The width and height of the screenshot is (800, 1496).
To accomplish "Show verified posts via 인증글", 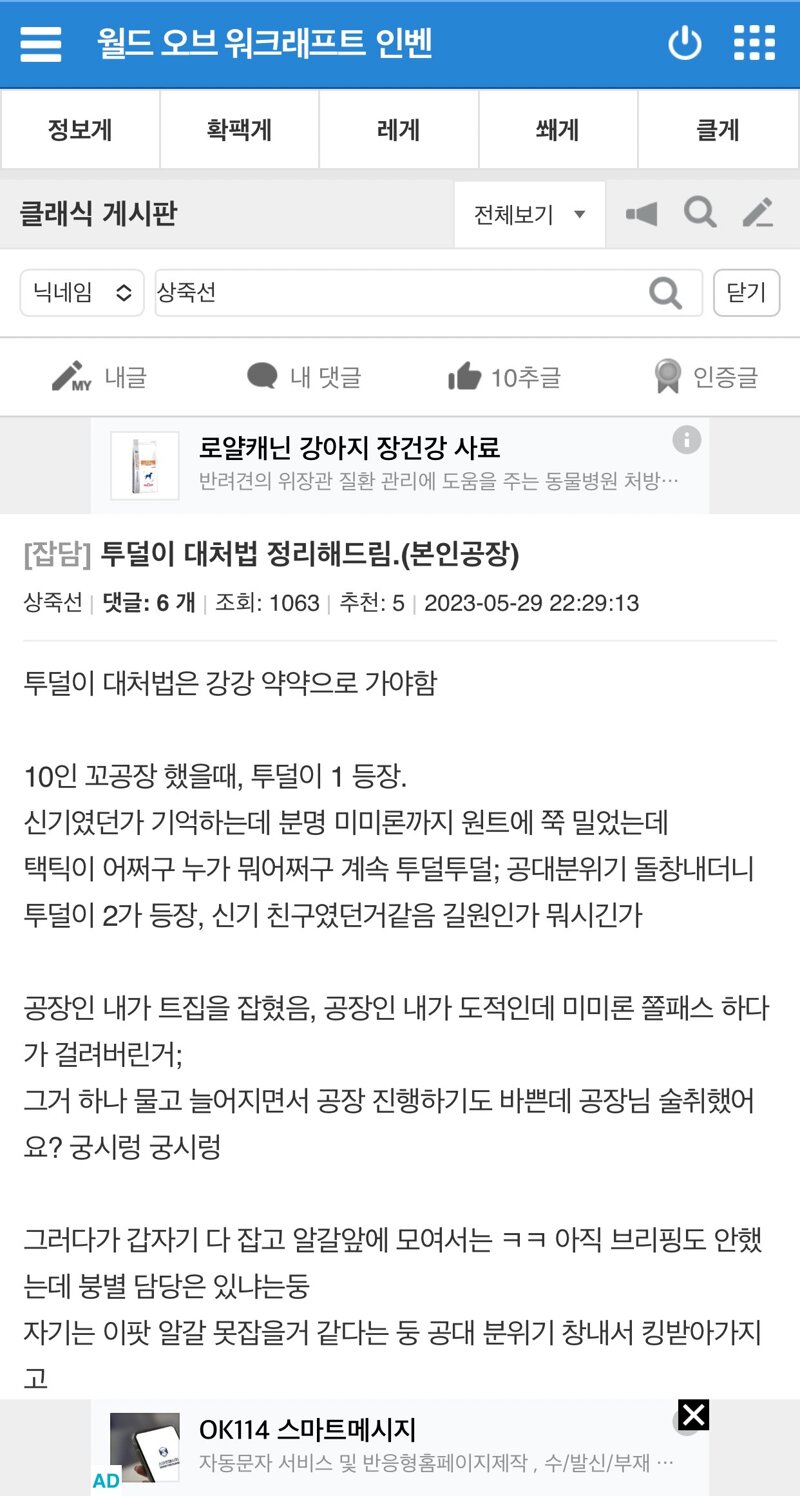I will coord(705,377).
